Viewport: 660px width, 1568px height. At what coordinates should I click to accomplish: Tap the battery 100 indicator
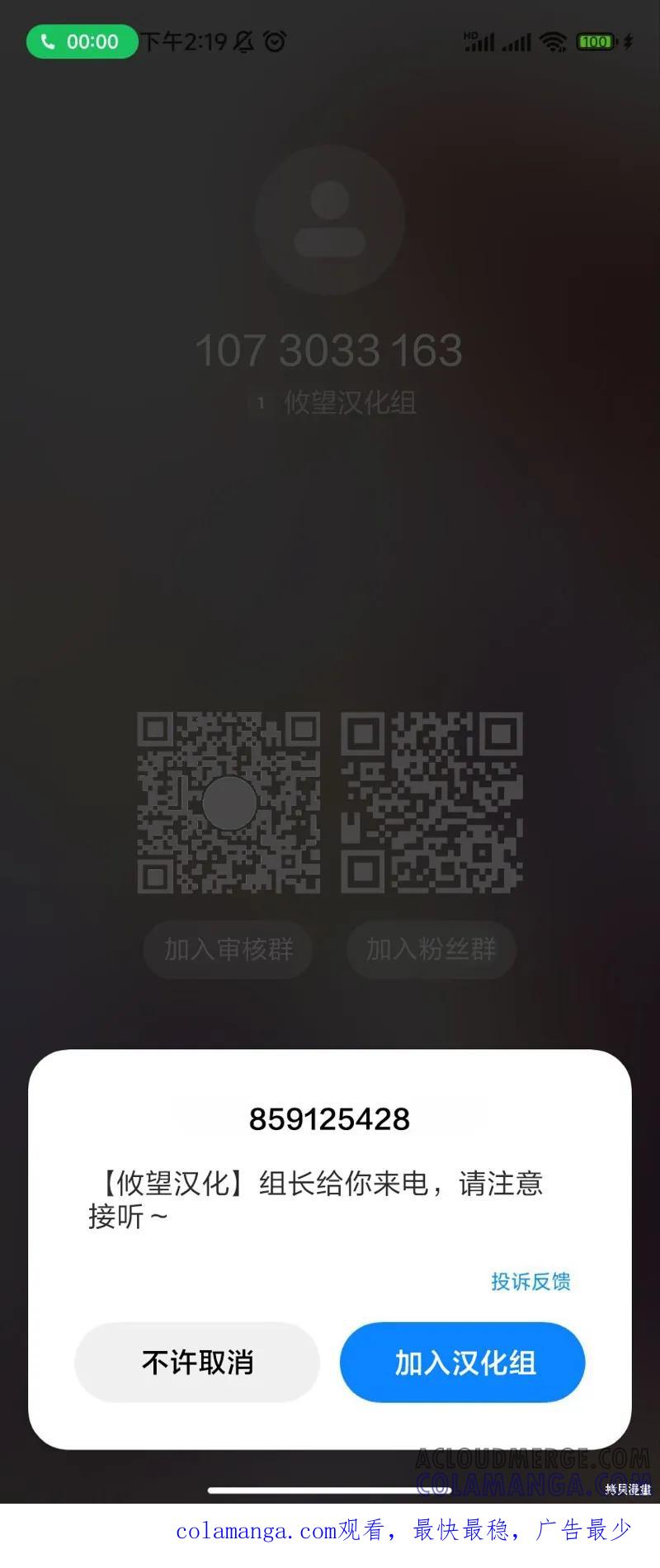click(595, 40)
